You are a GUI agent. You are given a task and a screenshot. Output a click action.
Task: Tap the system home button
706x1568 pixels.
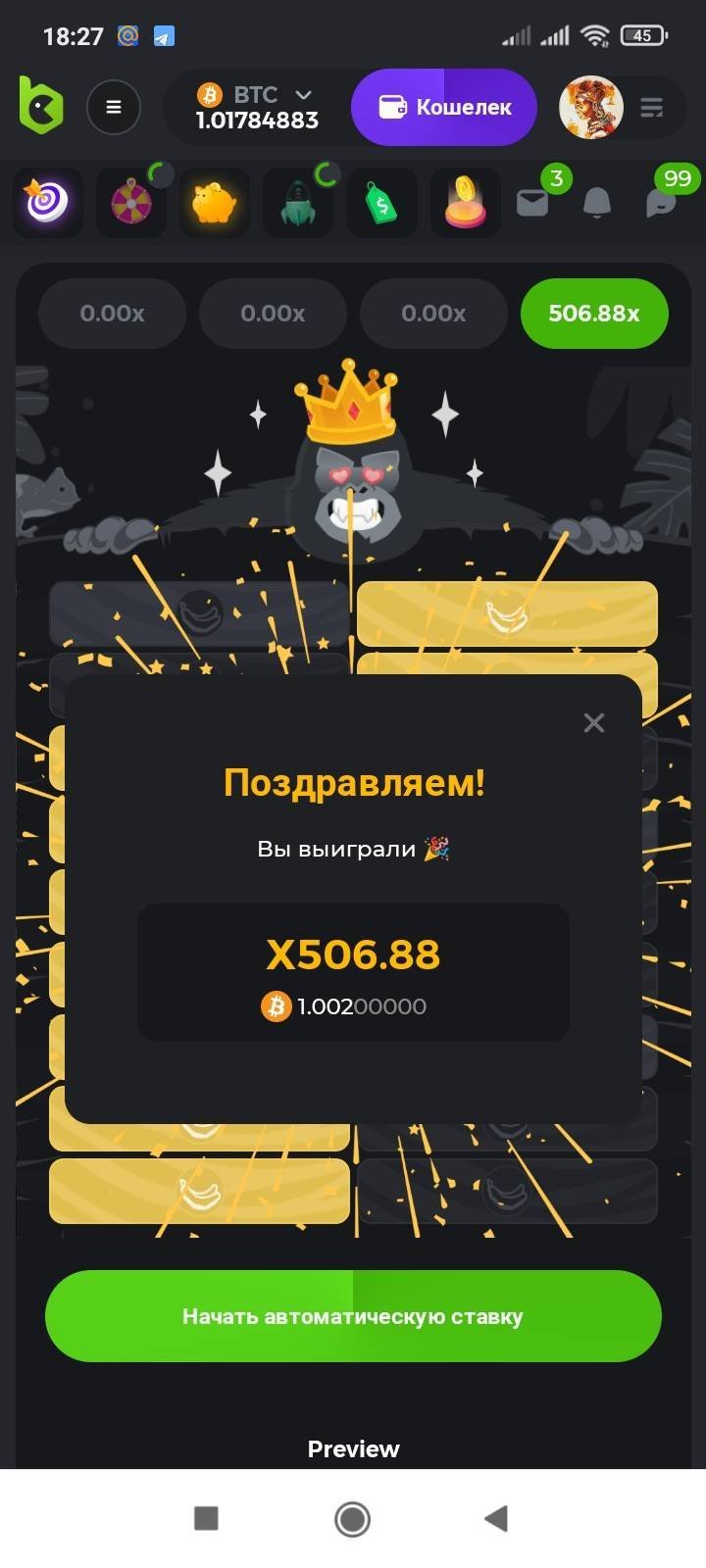352,1518
